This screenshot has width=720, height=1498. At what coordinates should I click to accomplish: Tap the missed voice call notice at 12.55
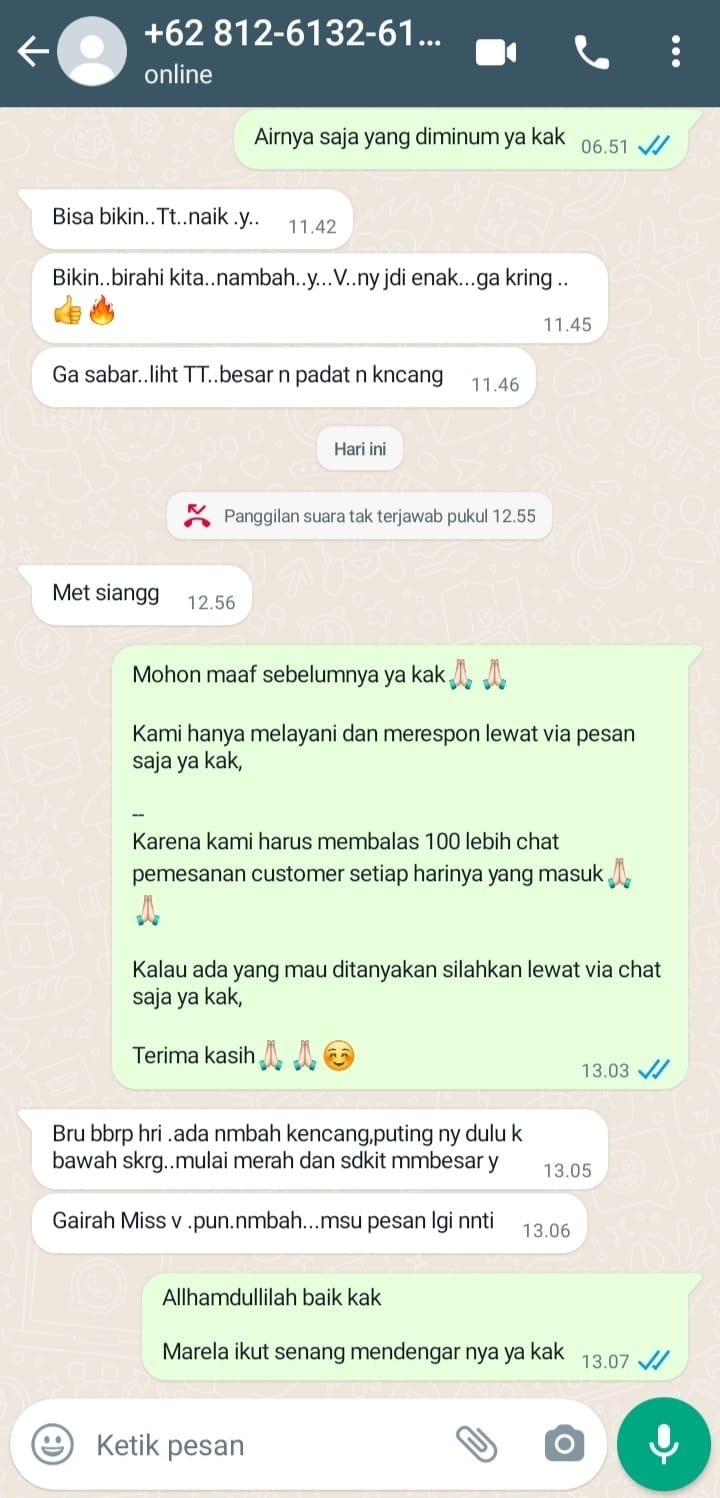click(360, 517)
